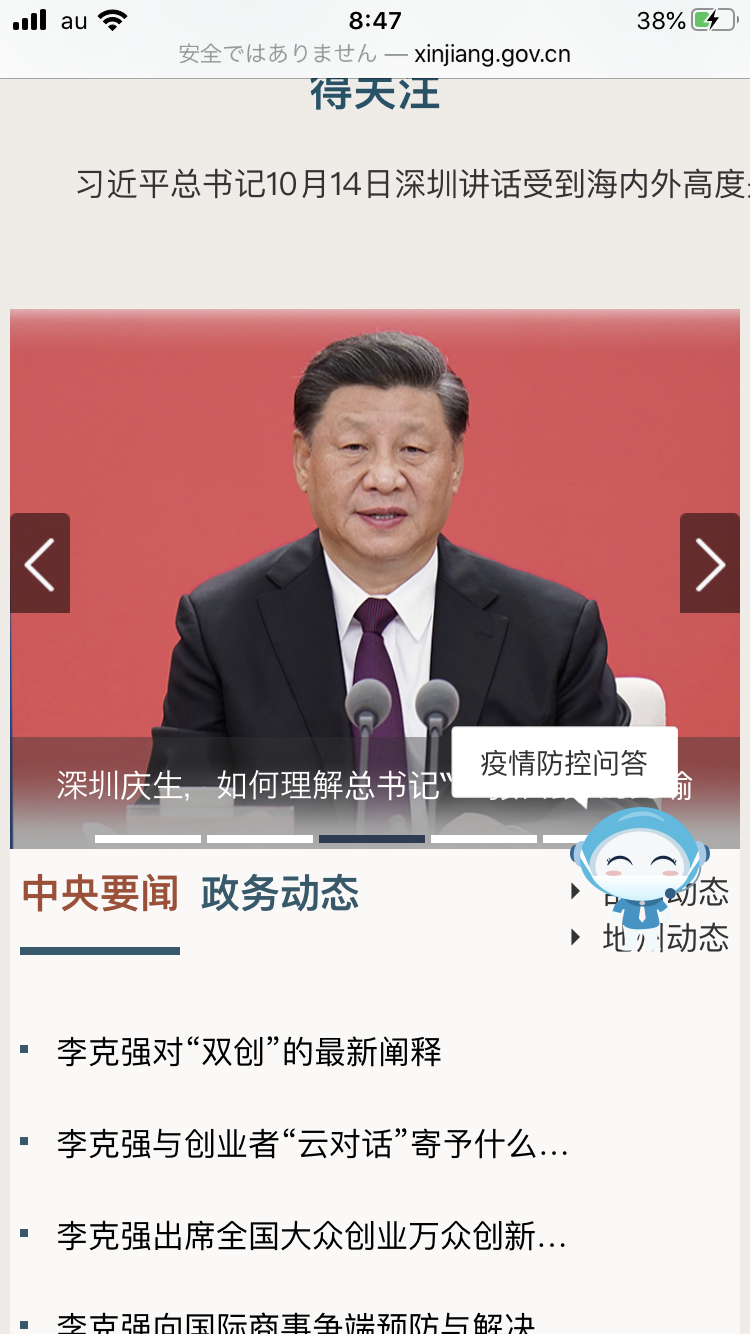750x1334 pixels.
Task: Open the 深圳庆生 slide article
Action: 250,786
